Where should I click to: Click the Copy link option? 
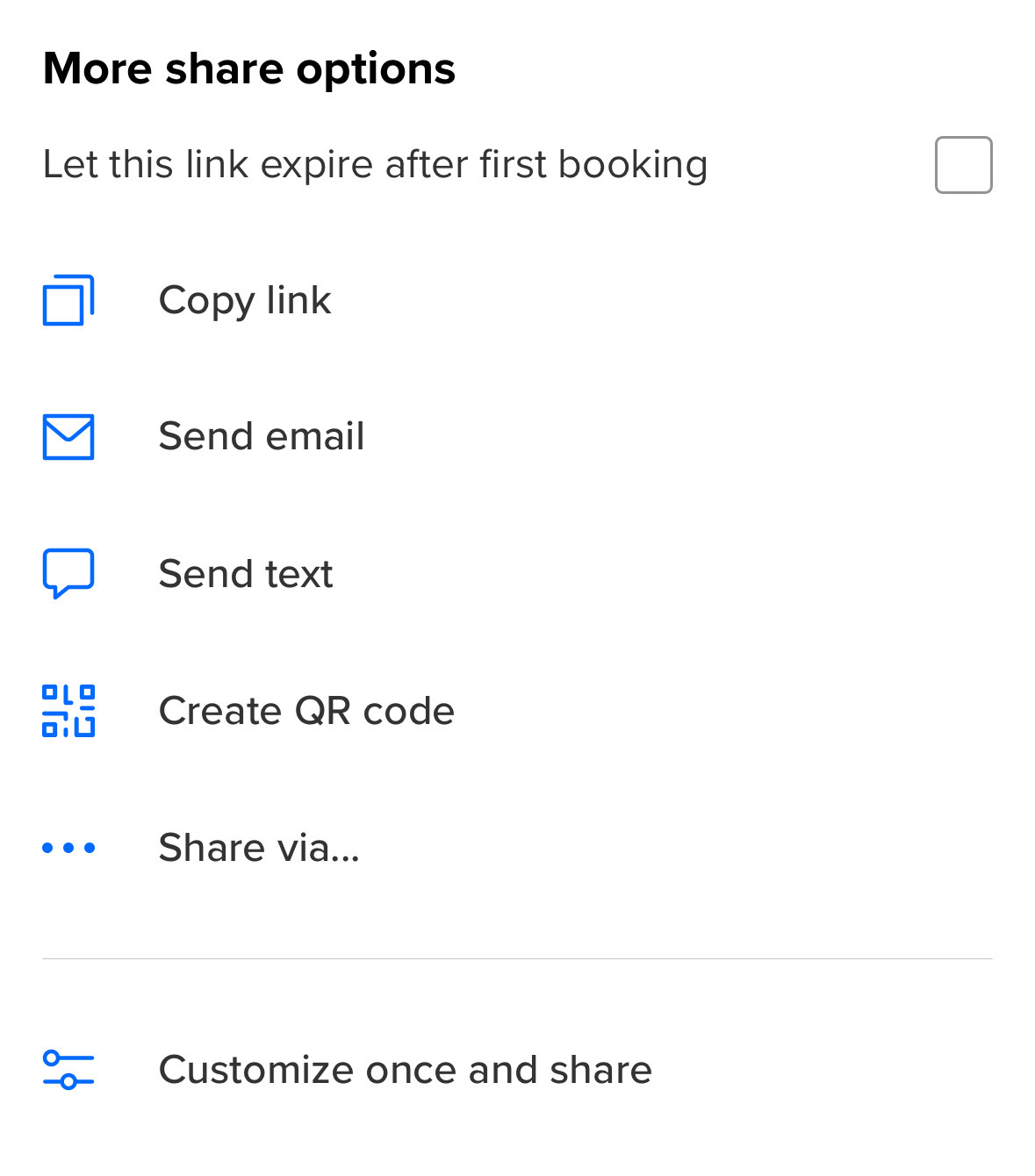pos(245,300)
